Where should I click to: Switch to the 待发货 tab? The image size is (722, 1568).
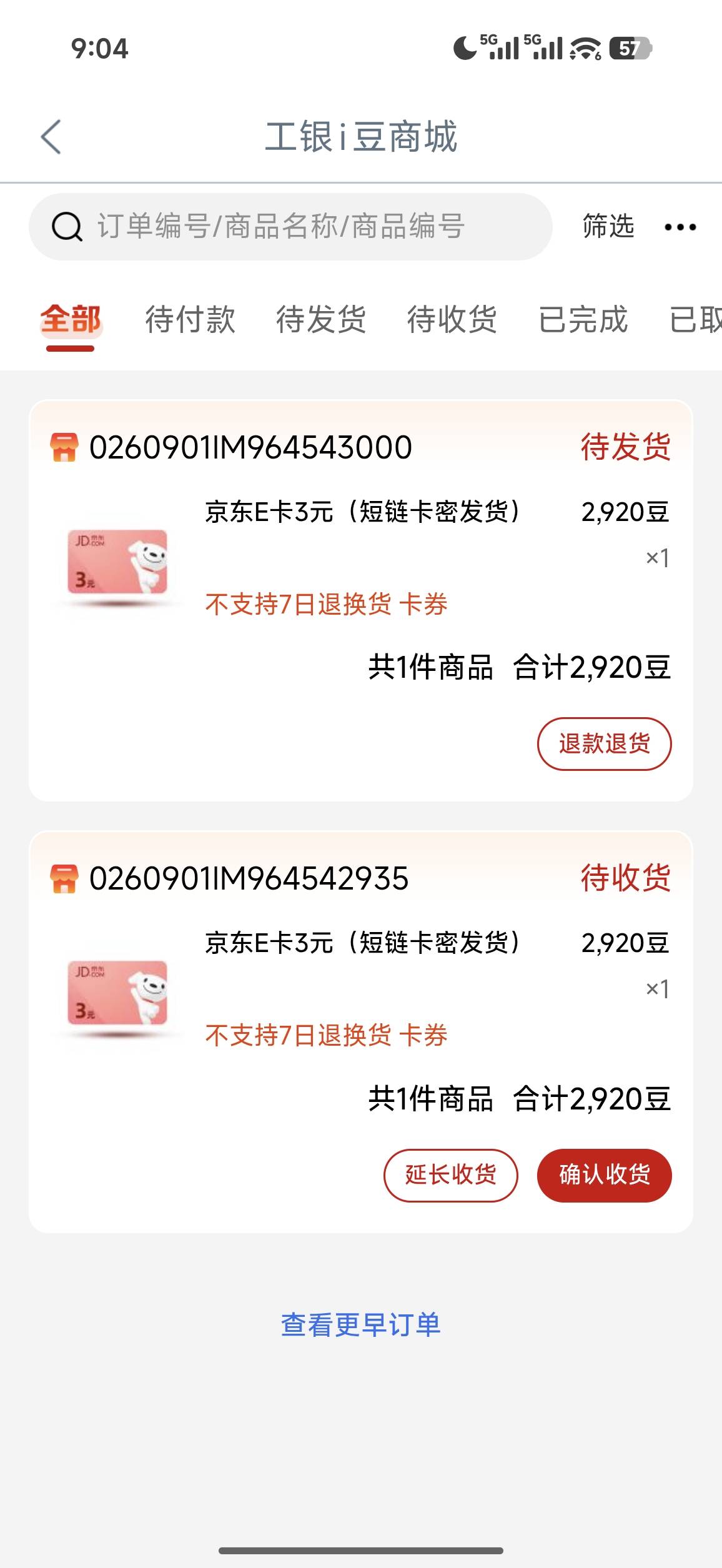point(322,319)
